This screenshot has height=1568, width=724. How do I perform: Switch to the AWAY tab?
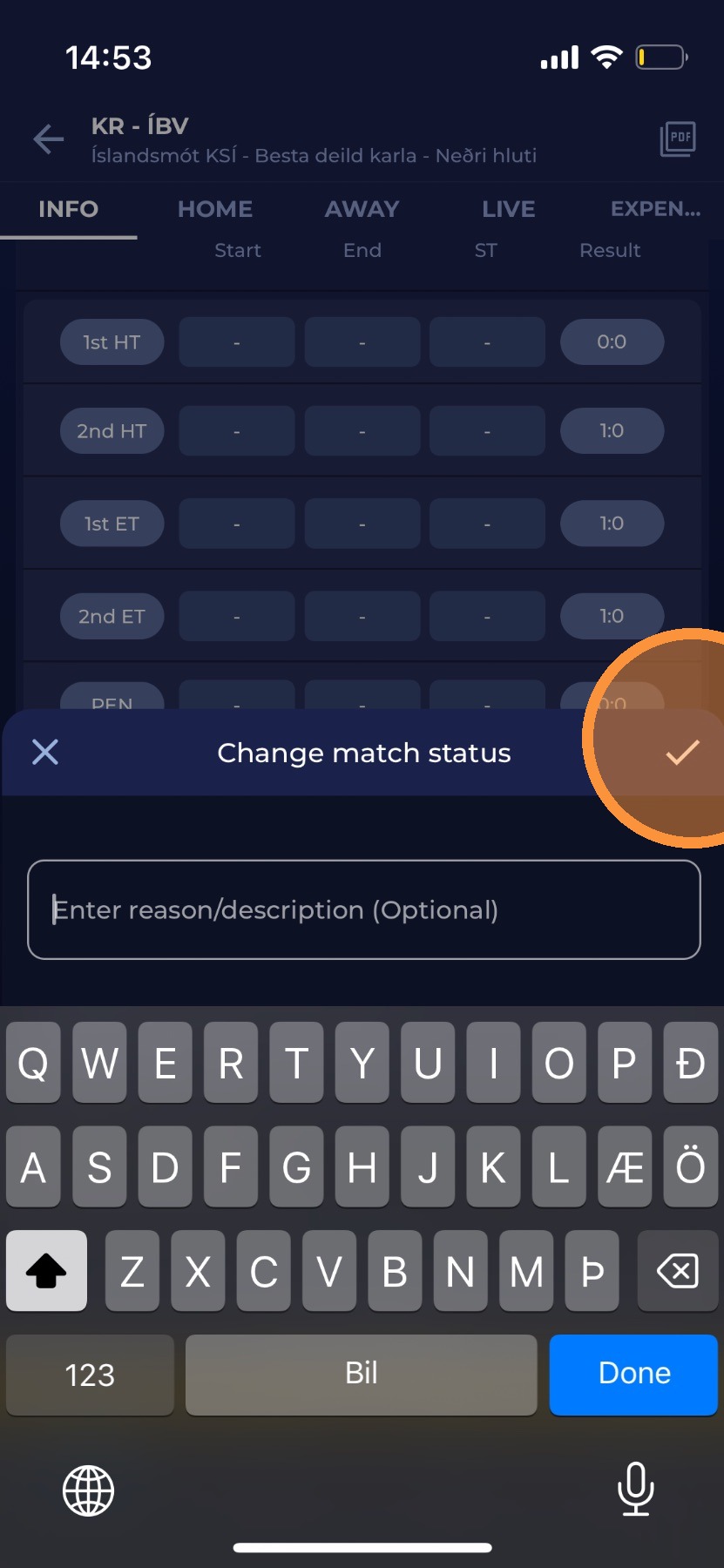[x=362, y=209]
